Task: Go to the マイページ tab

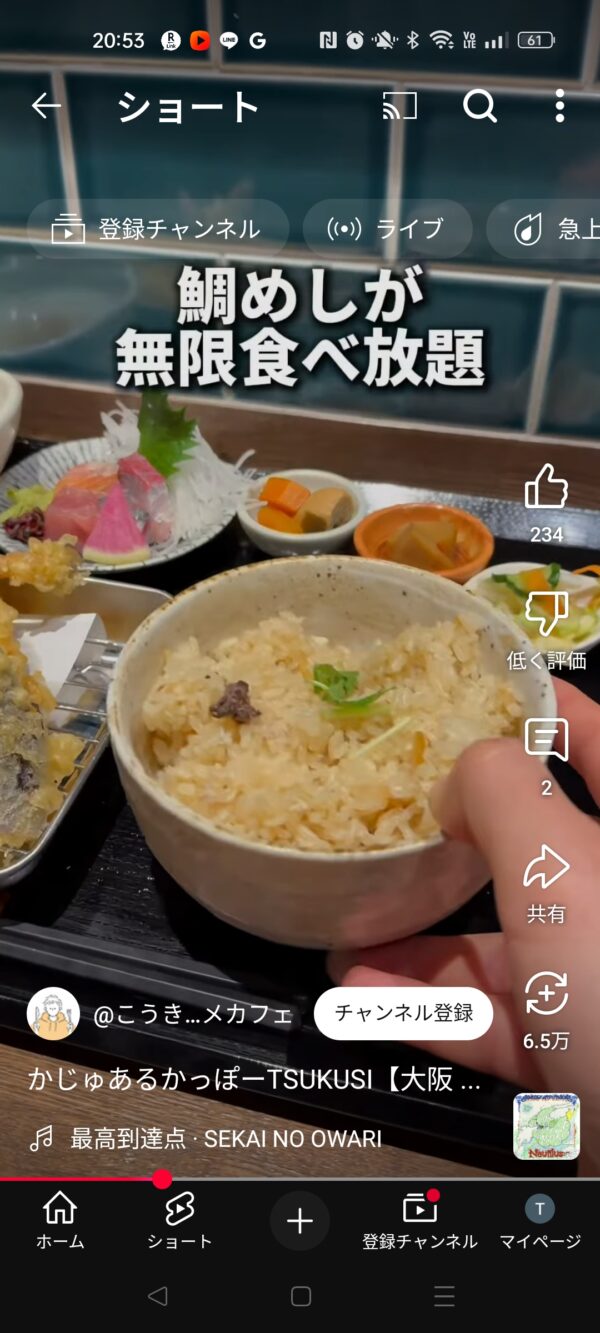Action: [540, 1220]
